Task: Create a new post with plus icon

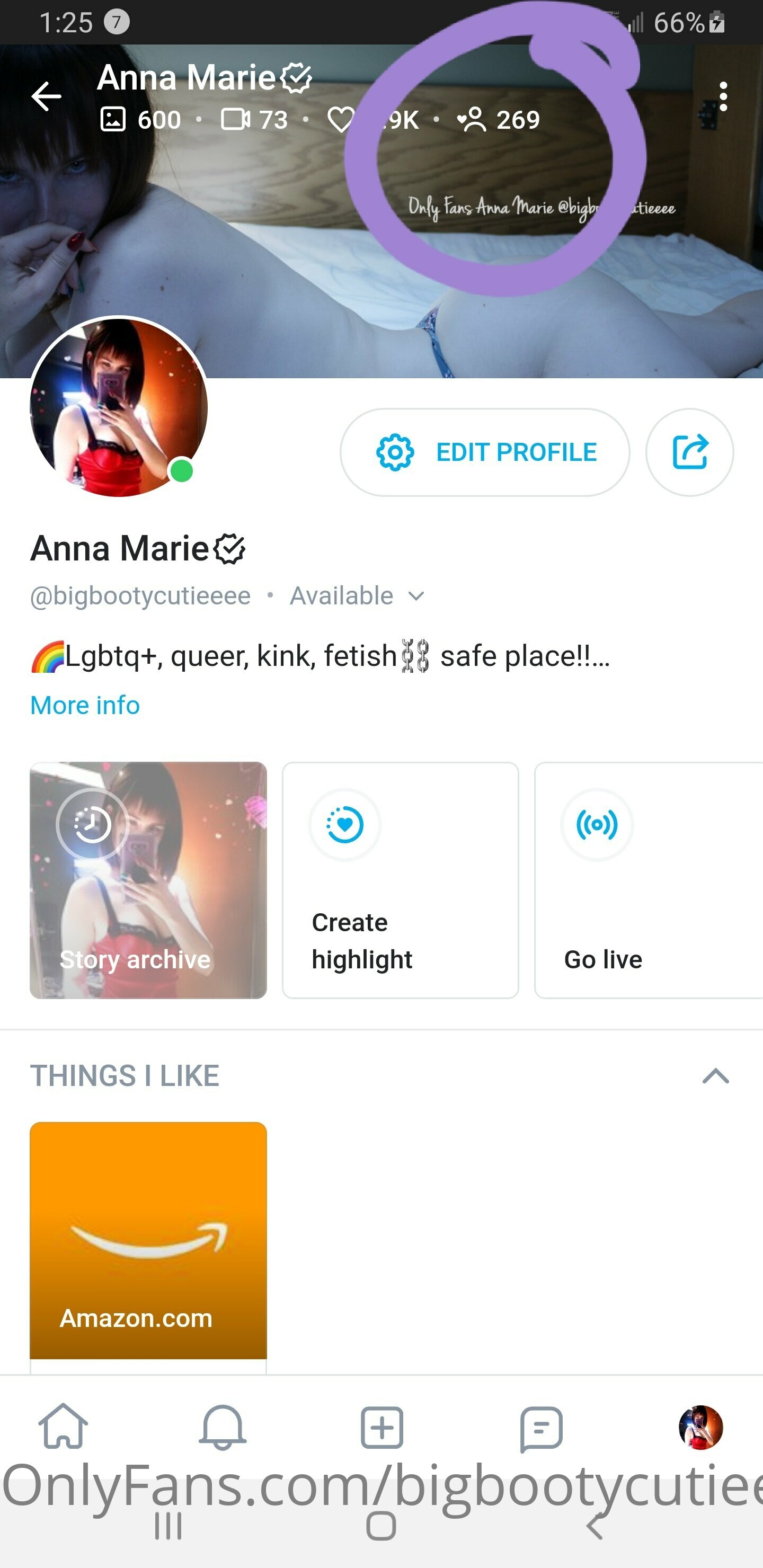Action: point(382,1426)
